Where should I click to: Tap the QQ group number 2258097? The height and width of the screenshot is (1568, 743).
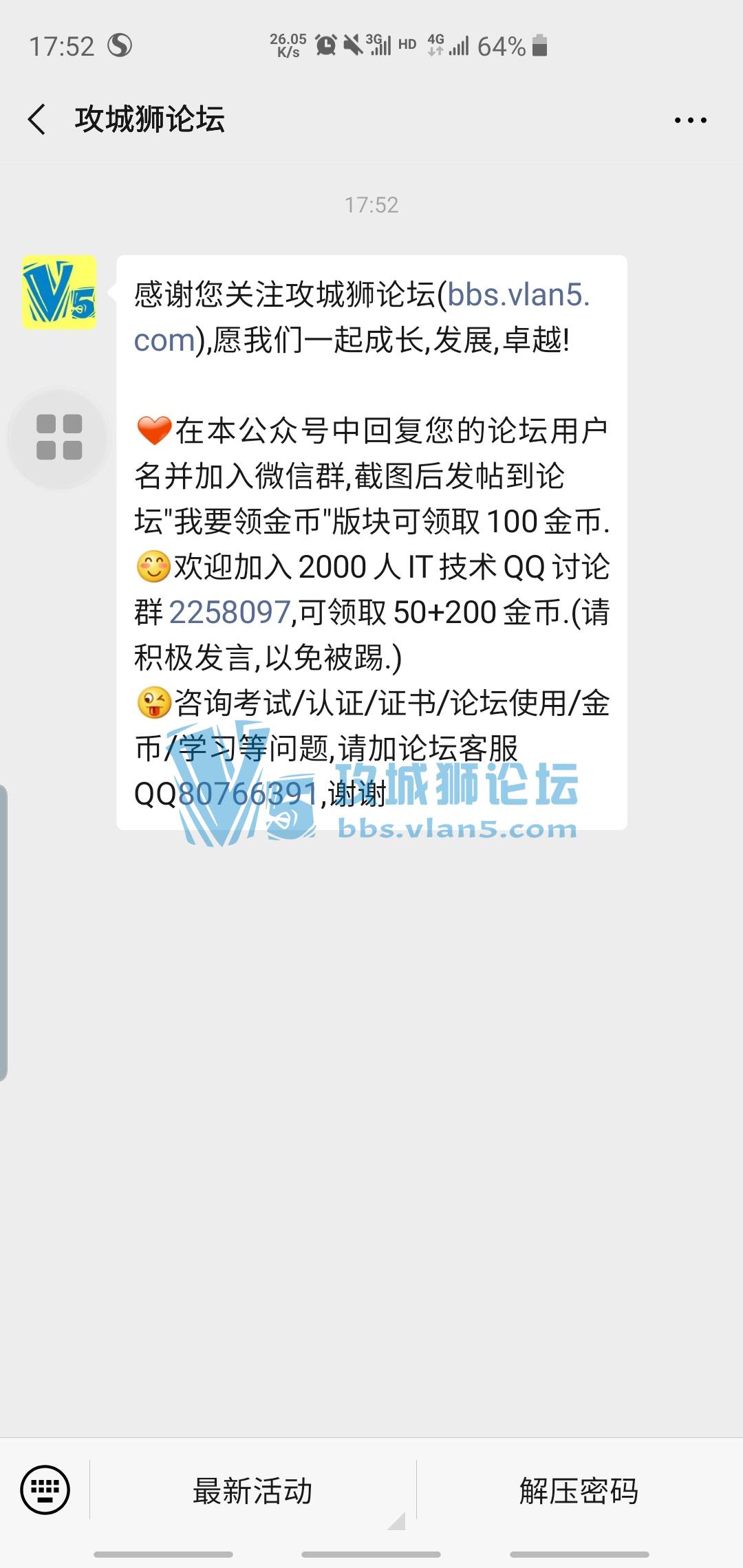click(229, 612)
